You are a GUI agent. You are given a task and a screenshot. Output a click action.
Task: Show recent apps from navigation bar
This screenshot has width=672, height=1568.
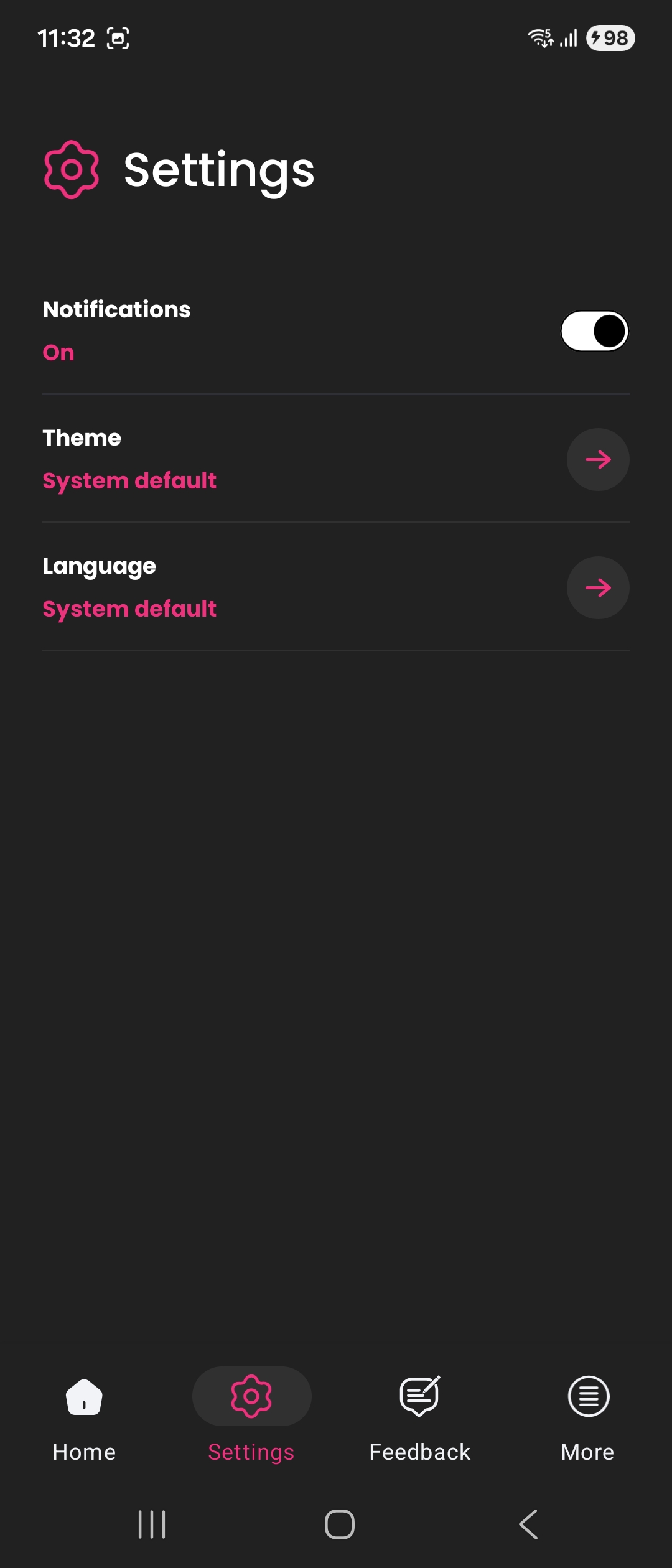152,1524
